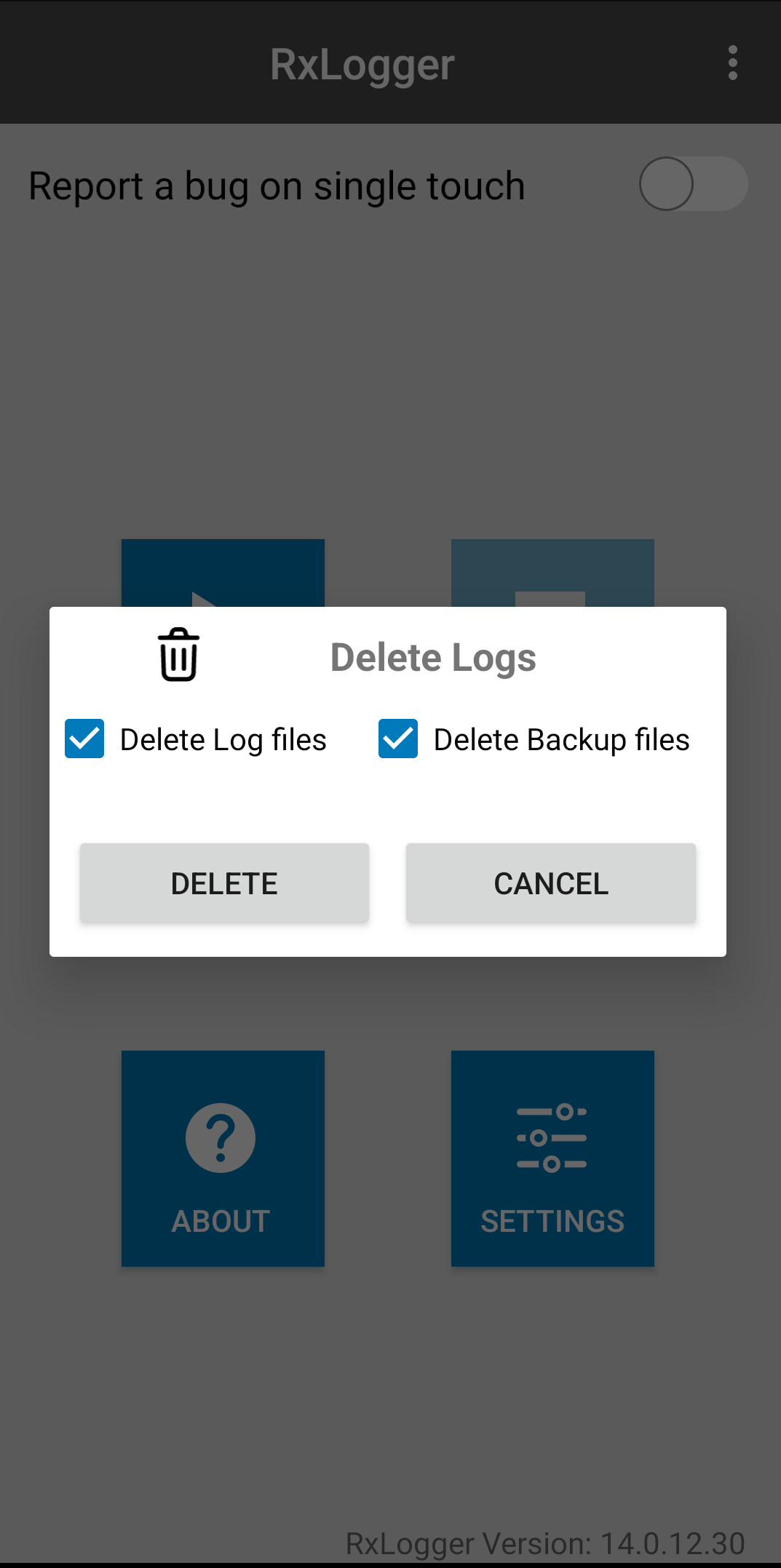The image size is (781, 1568).
Task: Open the overflow menu in the app bar
Action: tap(732, 63)
